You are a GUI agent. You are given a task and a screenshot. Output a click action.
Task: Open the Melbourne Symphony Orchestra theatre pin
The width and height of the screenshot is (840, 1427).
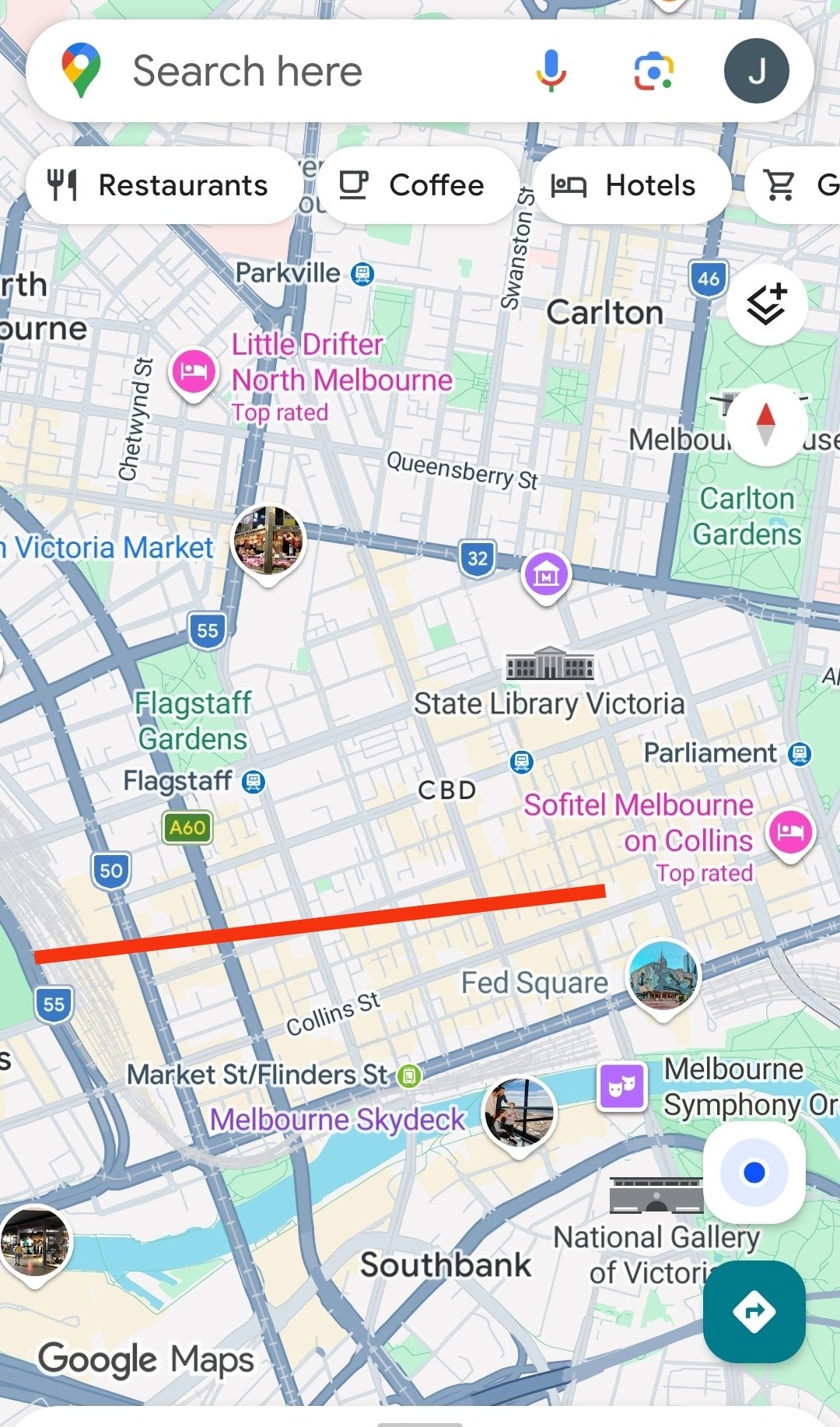pyautogui.click(x=622, y=1085)
